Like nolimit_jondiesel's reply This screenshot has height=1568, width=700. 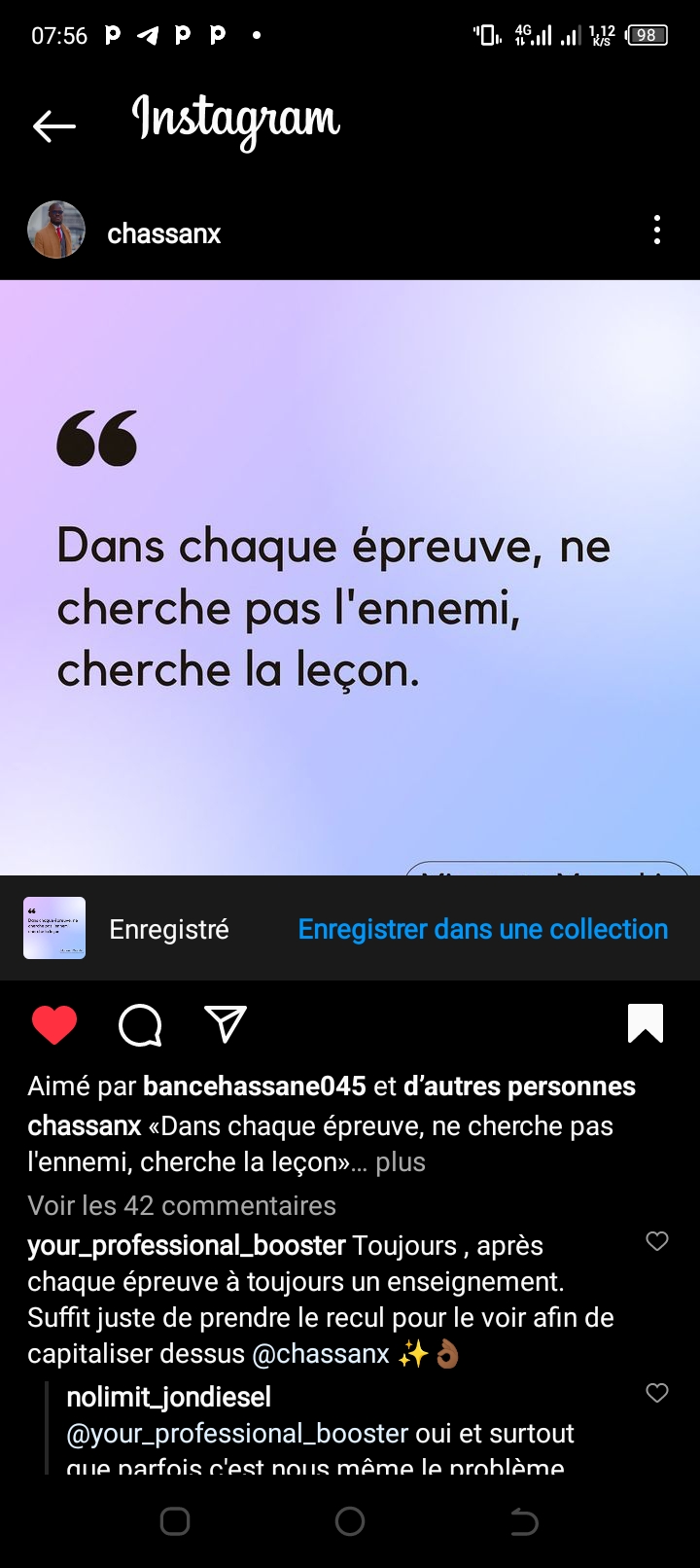(x=657, y=1393)
